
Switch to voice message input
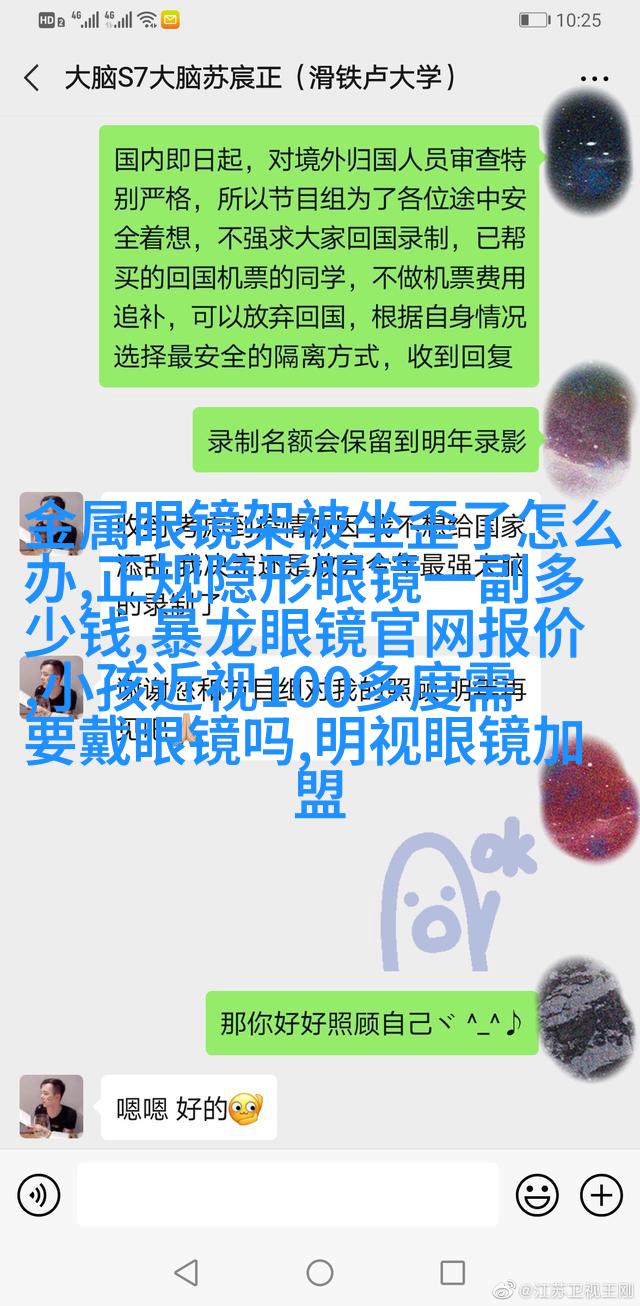tap(39, 1194)
